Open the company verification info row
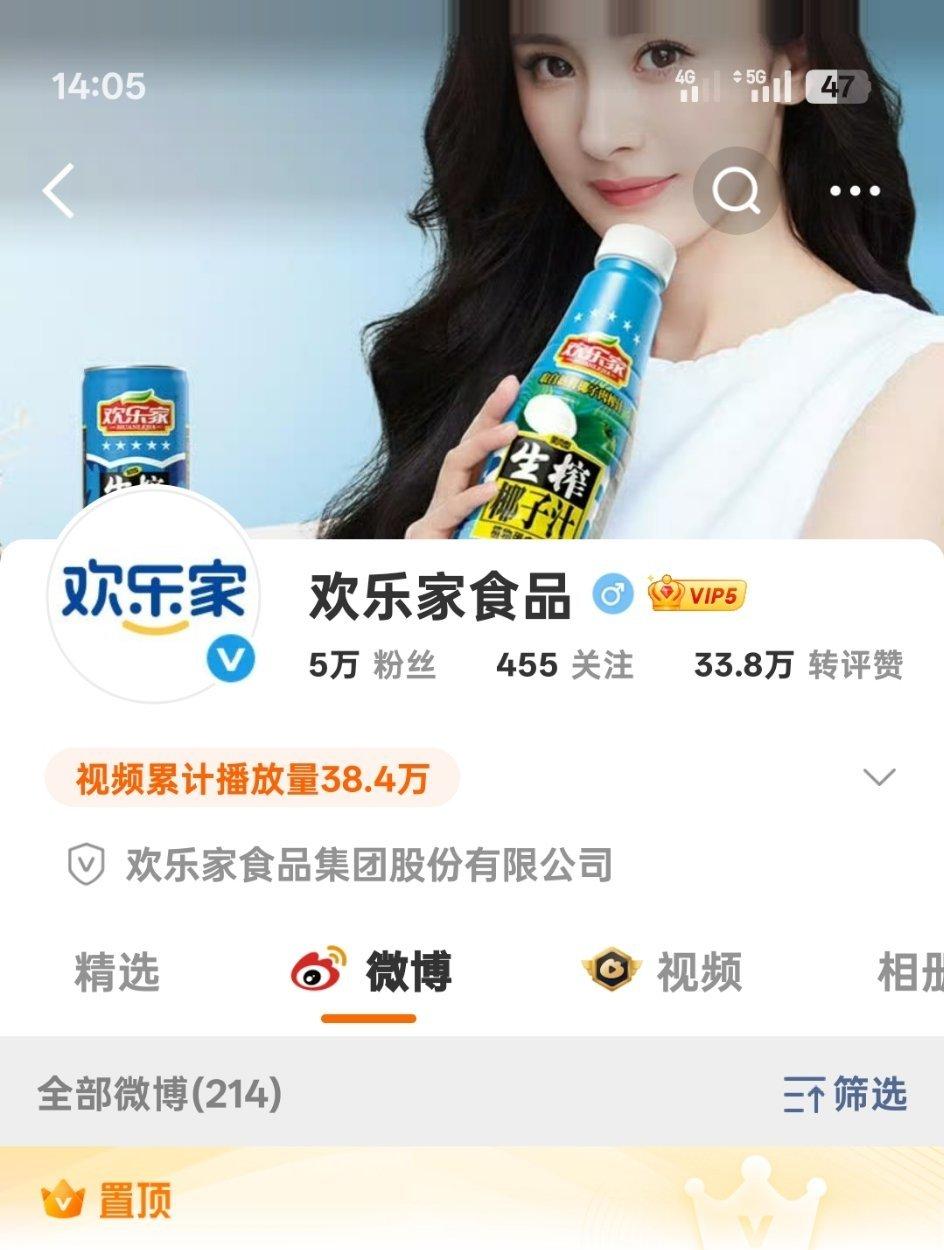944x1250 pixels. tap(340, 865)
